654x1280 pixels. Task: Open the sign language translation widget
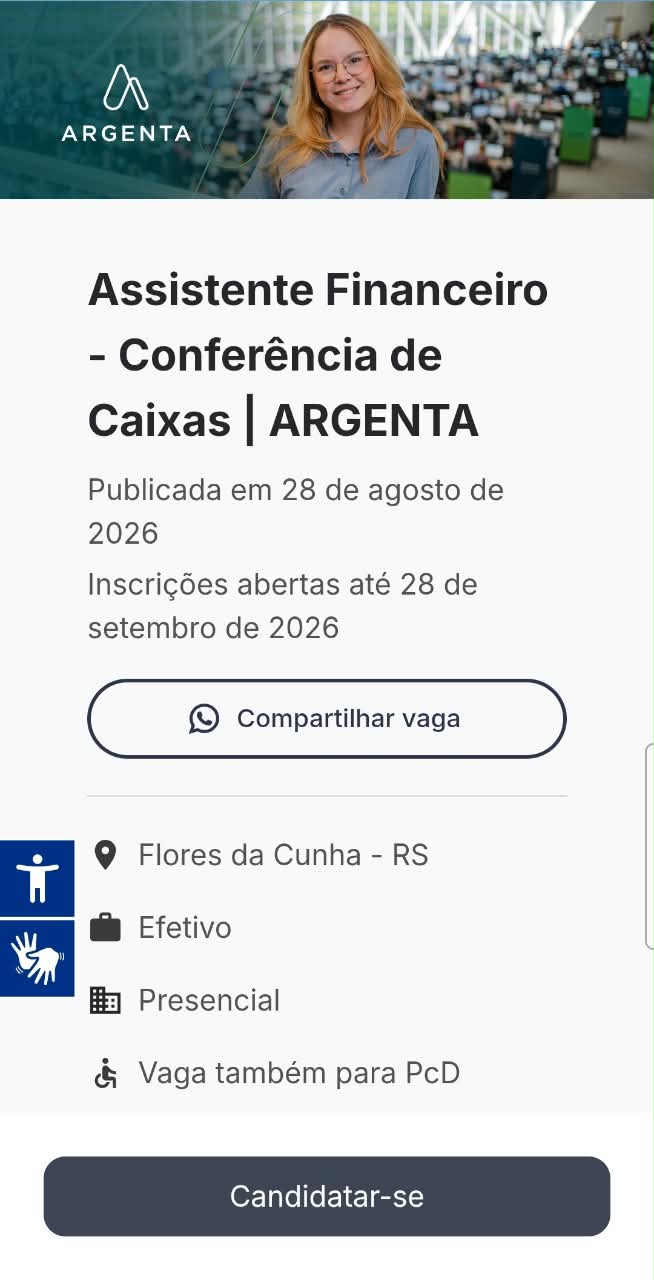pyautogui.click(x=37, y=958)
